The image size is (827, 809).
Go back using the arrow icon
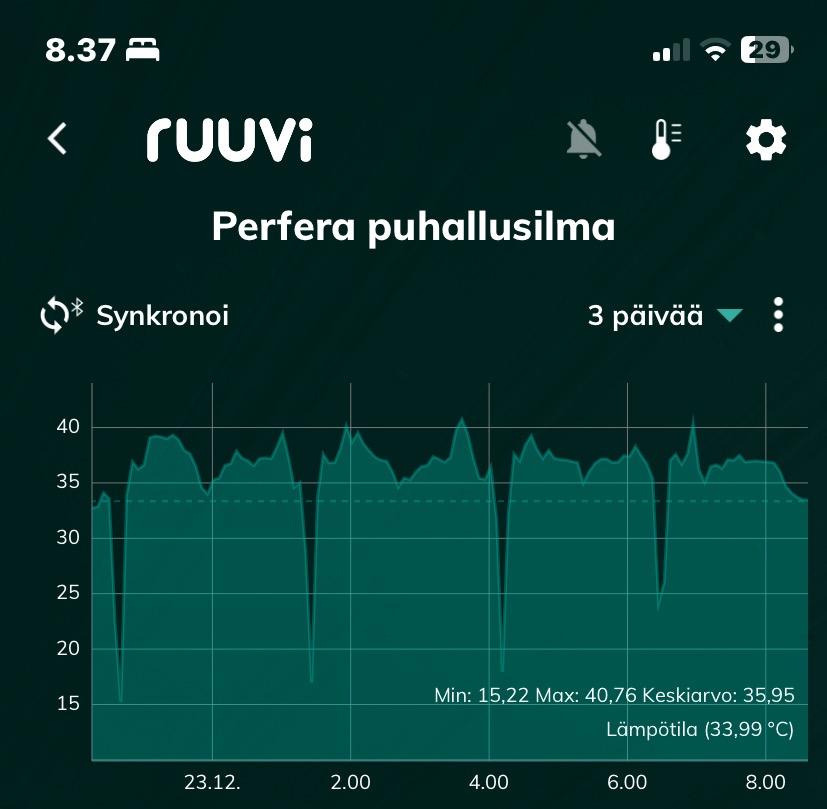[x=58, y=139]
